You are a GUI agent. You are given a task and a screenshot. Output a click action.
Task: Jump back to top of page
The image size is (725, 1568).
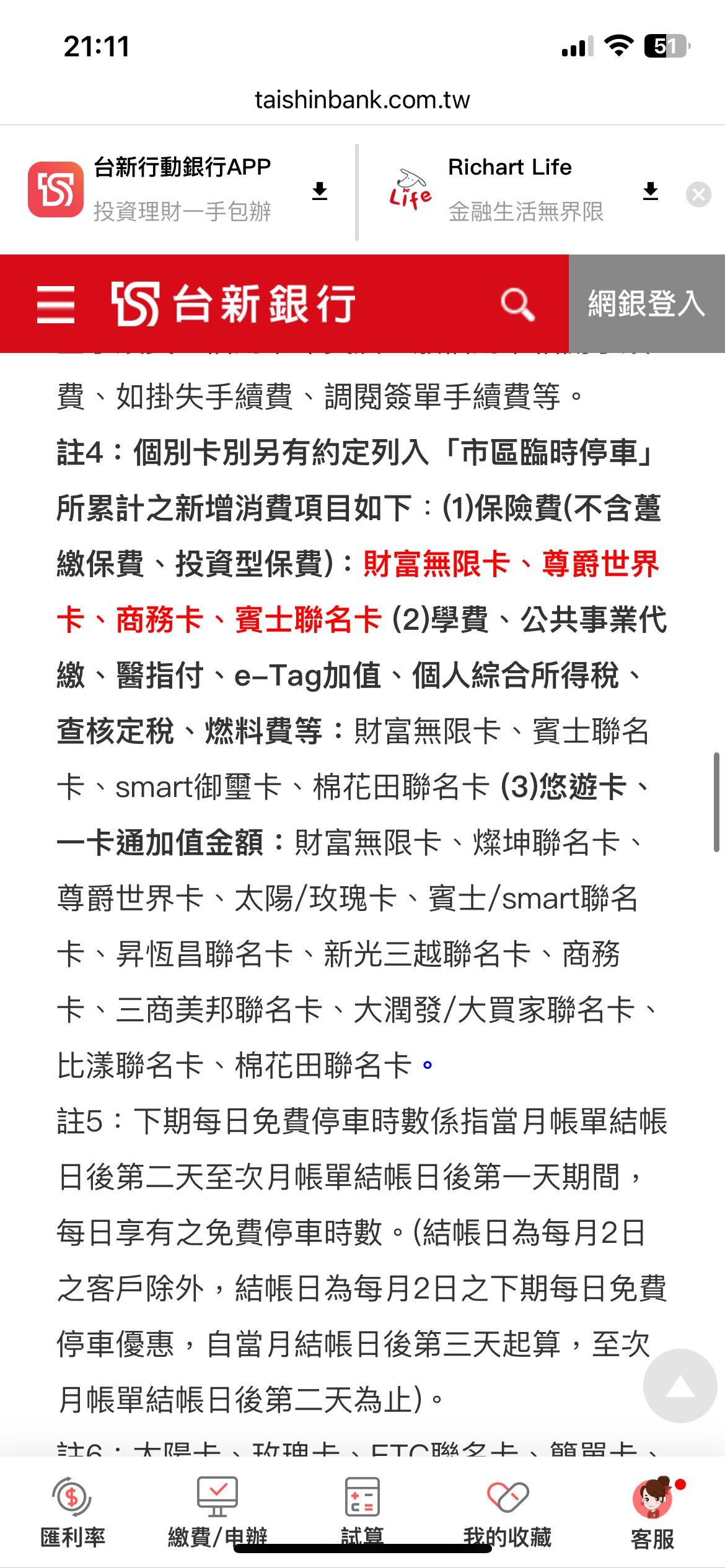(x=680, y=1385)
